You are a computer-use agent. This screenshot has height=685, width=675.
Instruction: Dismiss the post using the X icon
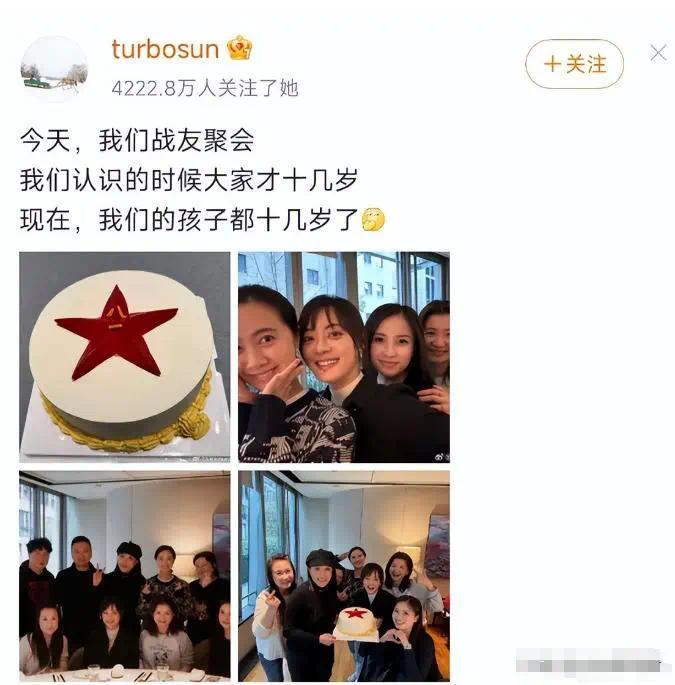tap(657, 53)
